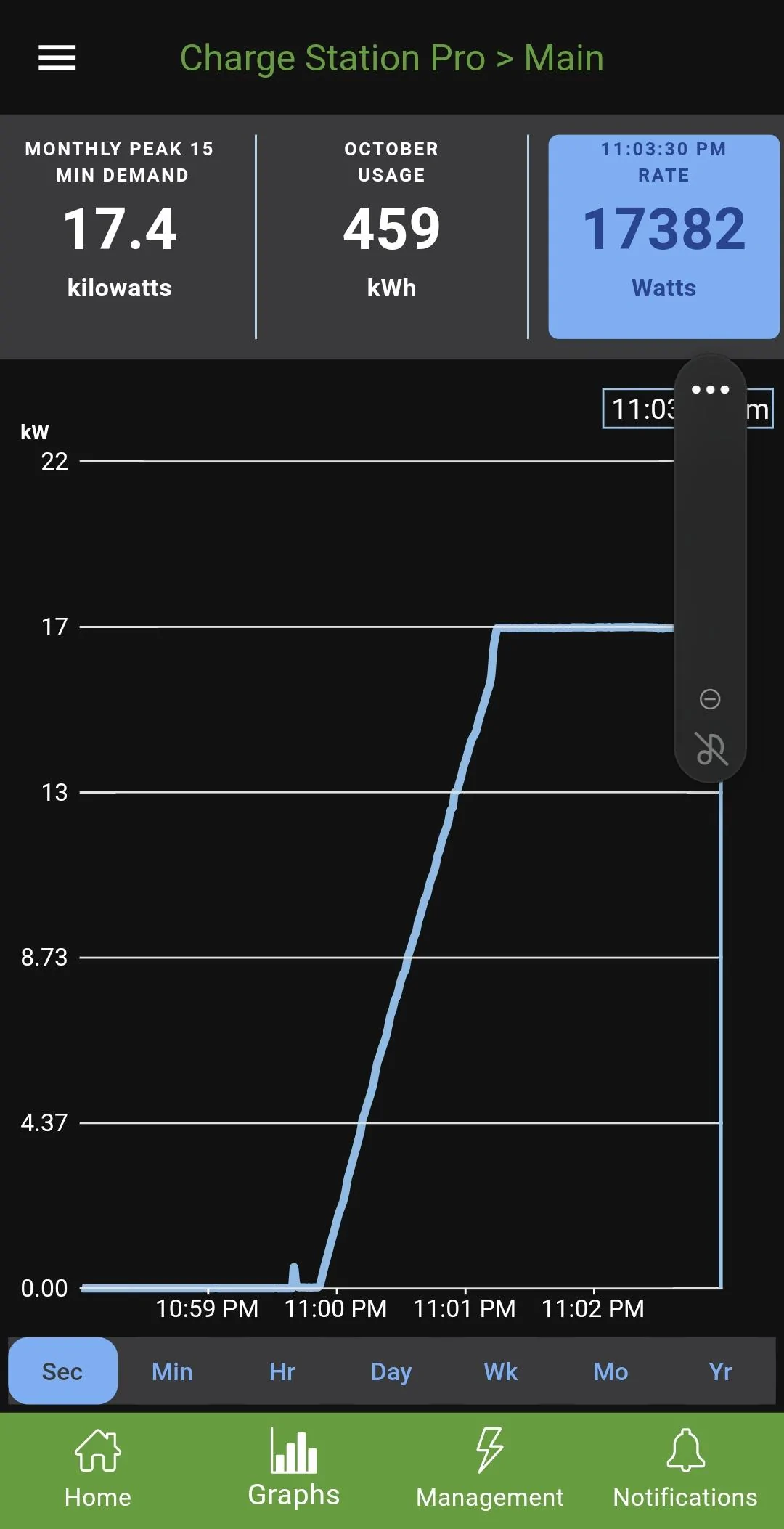Tap the crossed-out icon on floating toolbar
Image resolution: width=784 pixels, height=1529 pixels.
point(711,749)
